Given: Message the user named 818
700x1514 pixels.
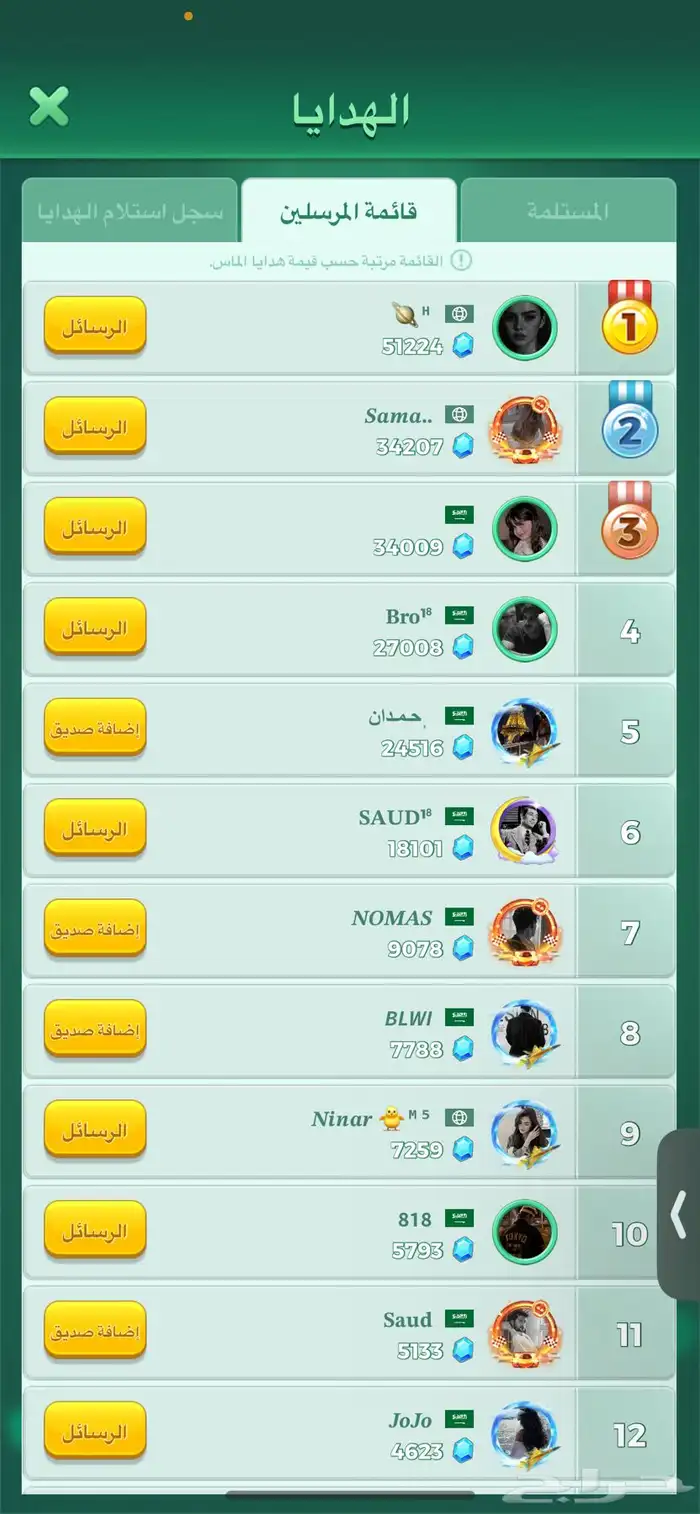Looking at the screenshot, I should [x=95, y=1231].
